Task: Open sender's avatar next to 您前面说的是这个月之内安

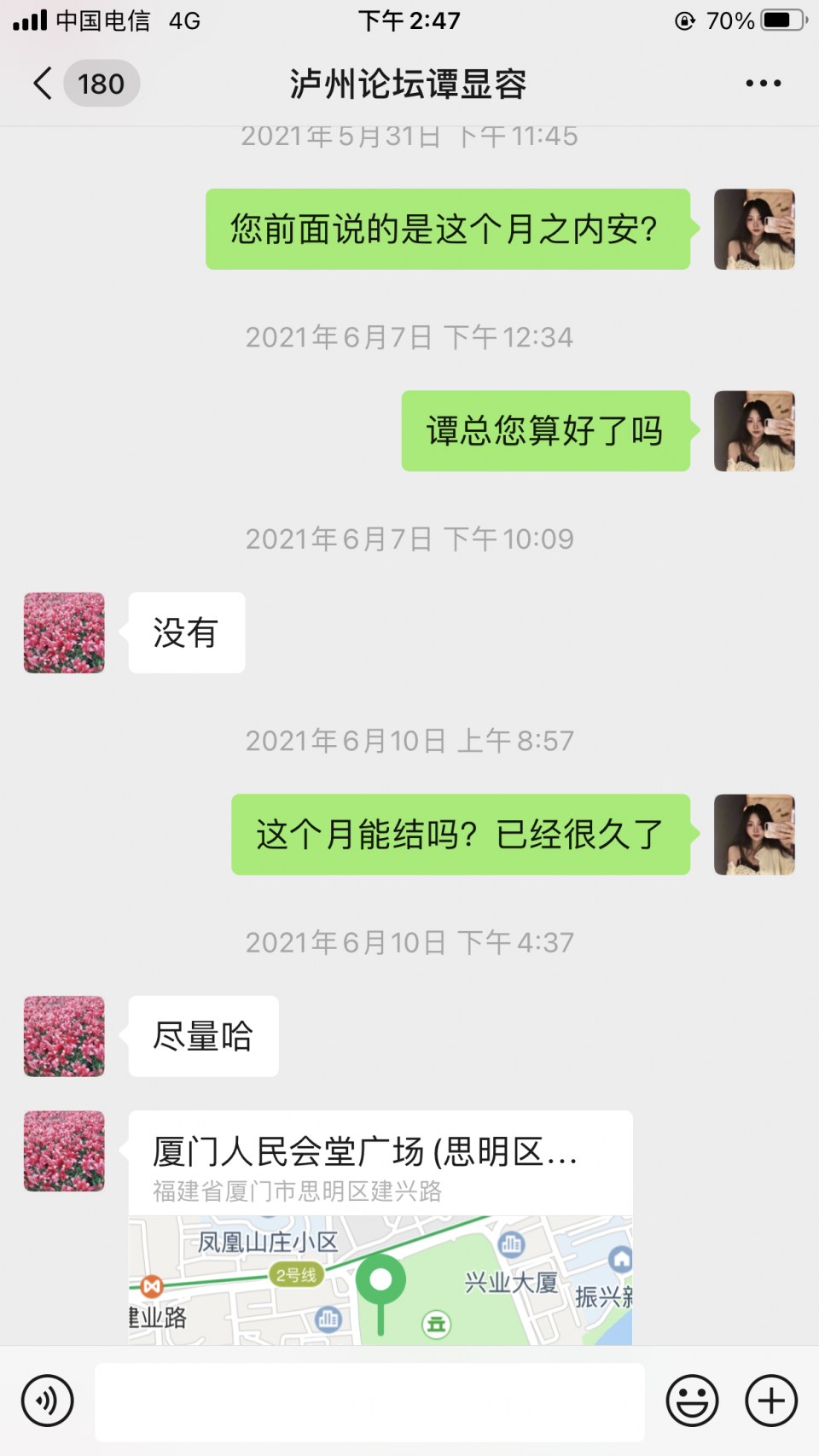Action: click(754, 230)
